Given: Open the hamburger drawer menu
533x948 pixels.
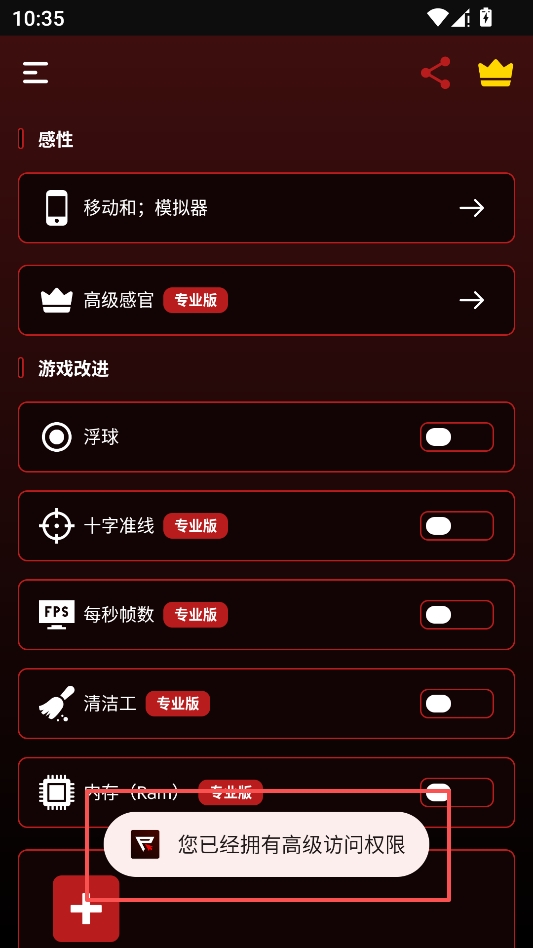Looking at the screenshot, I should 36,73.
